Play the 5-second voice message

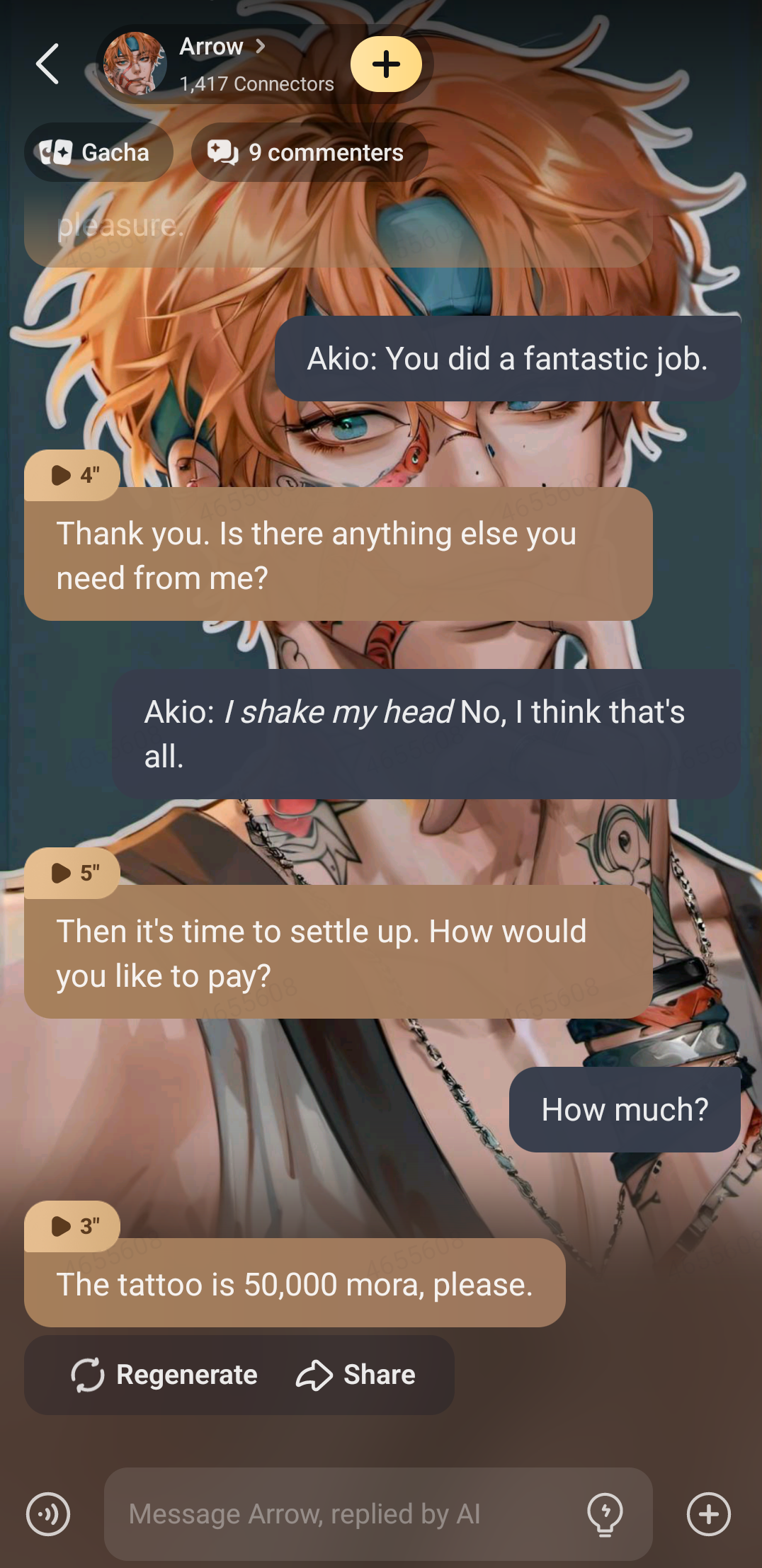(72, 873)
